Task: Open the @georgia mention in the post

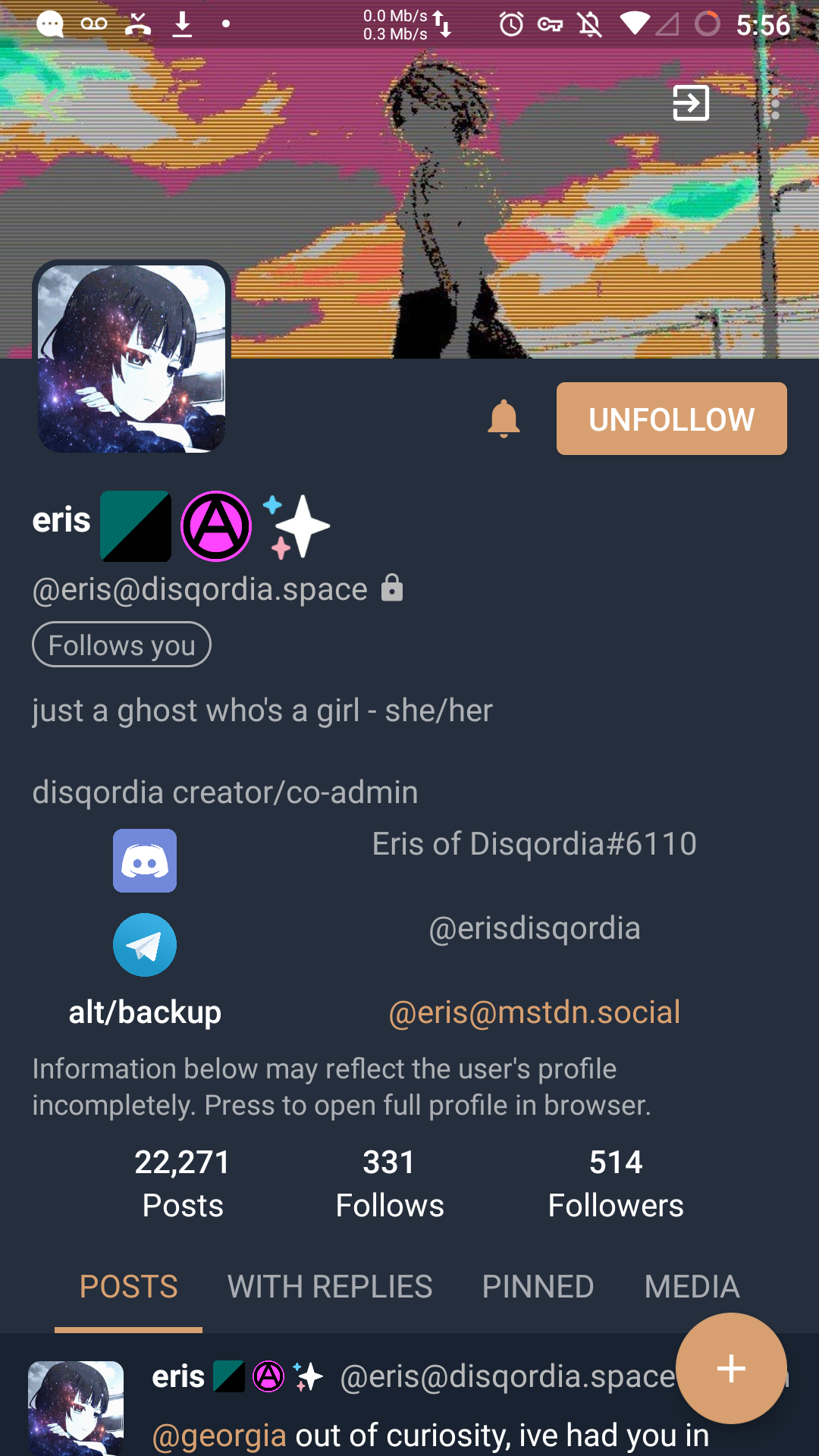Action: point(219,1436)
